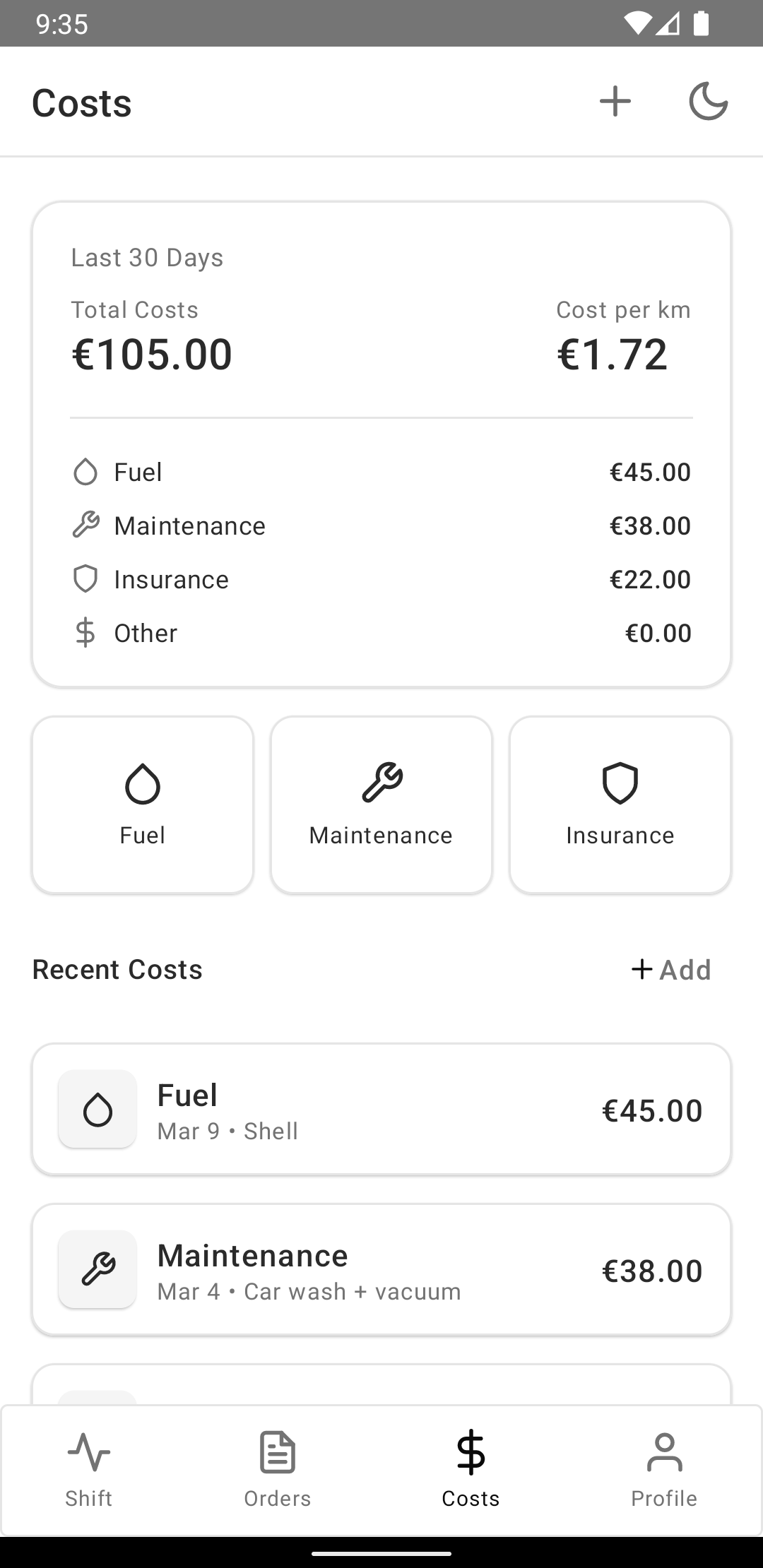This screenshot has width=763, height=1568.
Task: Open the add cost plus icon
Action: [x=615, y=101]
